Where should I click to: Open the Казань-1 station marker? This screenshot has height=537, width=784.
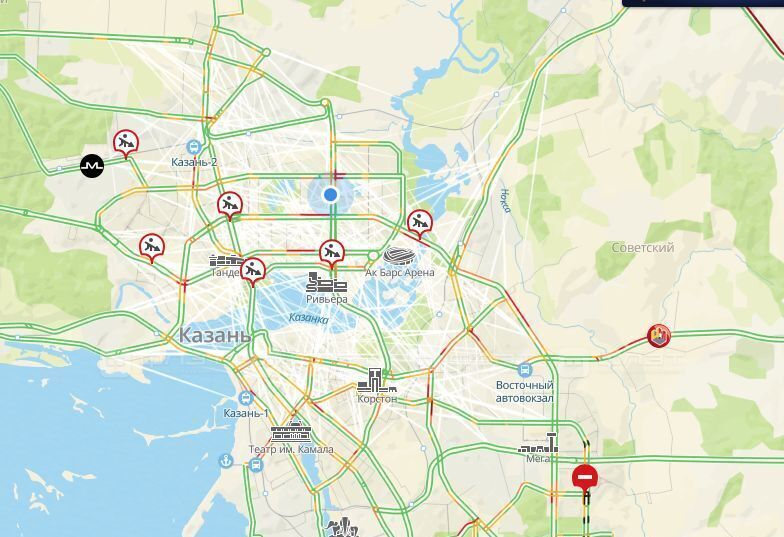coord(246,398)
